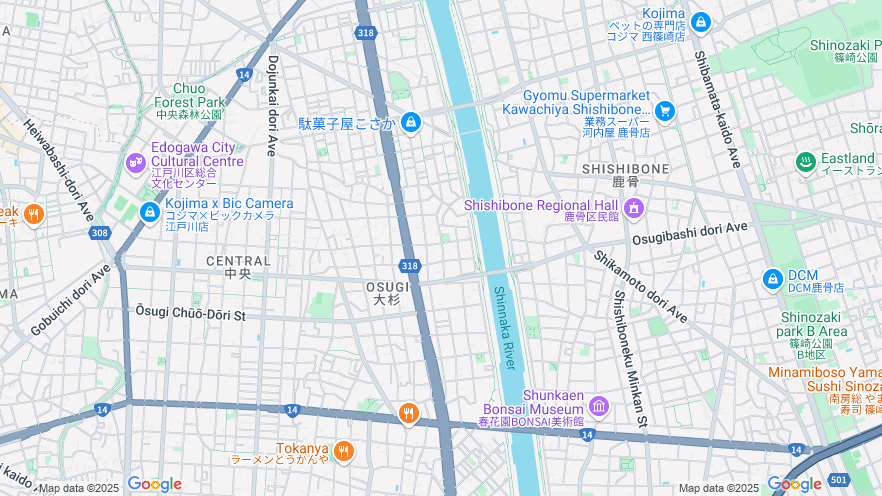
Task: Select the DCM store marker
Action: [772, 280]
